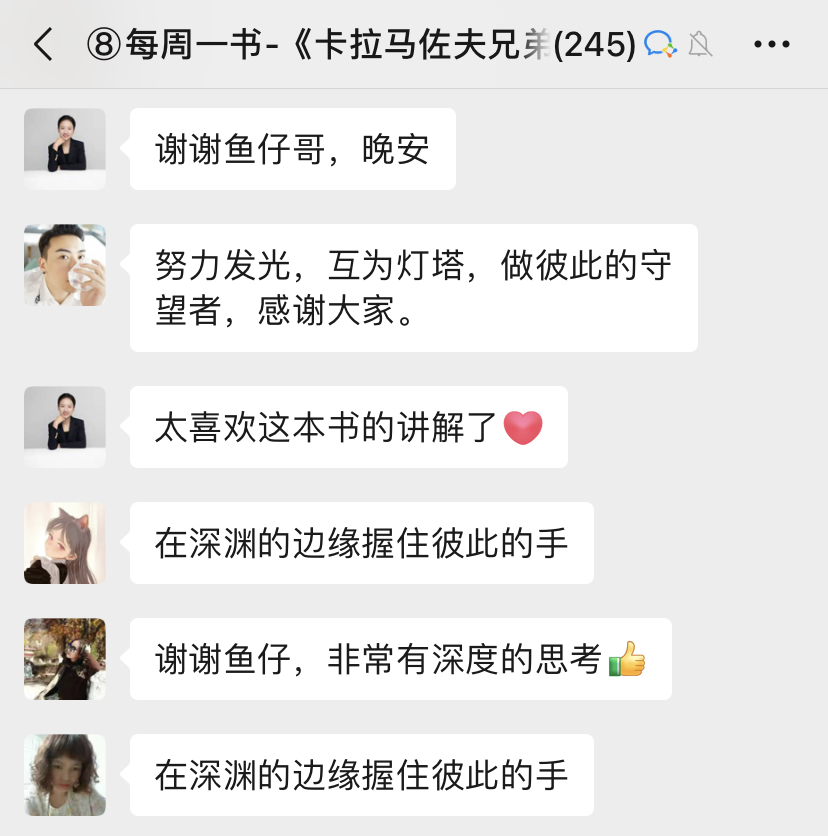Go back to the chat list
The image size is (828, 836).
(43, 45)
